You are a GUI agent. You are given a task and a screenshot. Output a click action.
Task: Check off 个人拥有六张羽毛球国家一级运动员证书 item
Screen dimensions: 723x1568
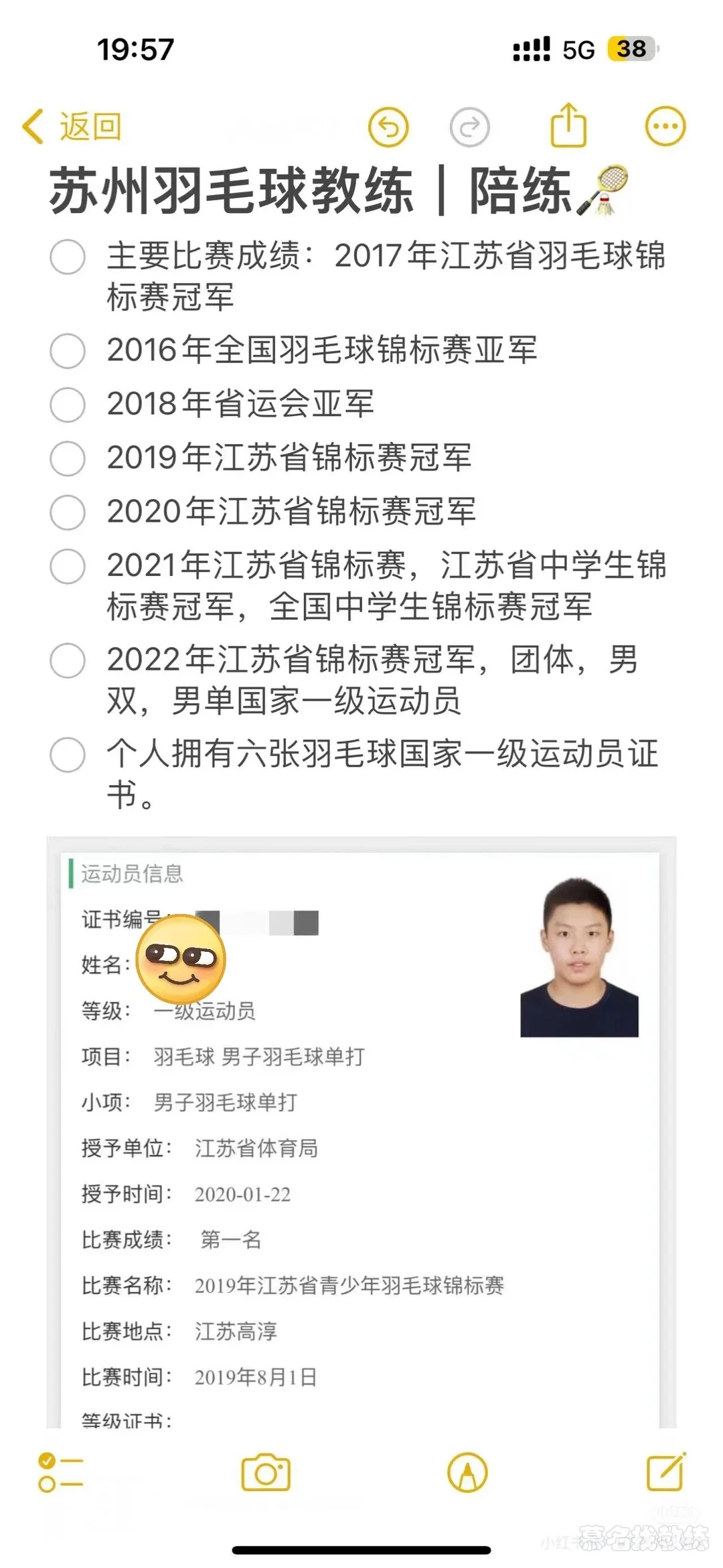tap(68, 755)
